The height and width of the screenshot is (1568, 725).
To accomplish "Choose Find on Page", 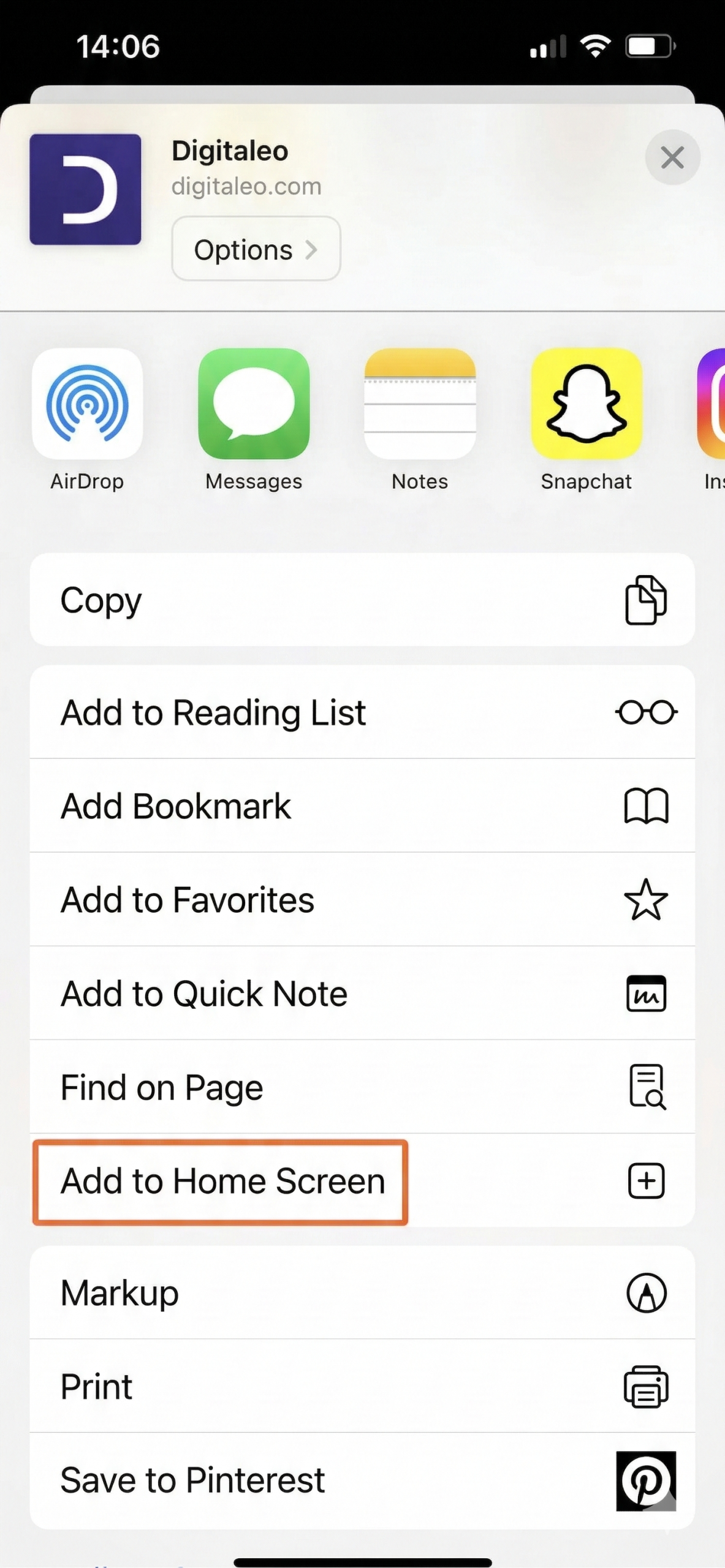I will [x=161, y=1087].
